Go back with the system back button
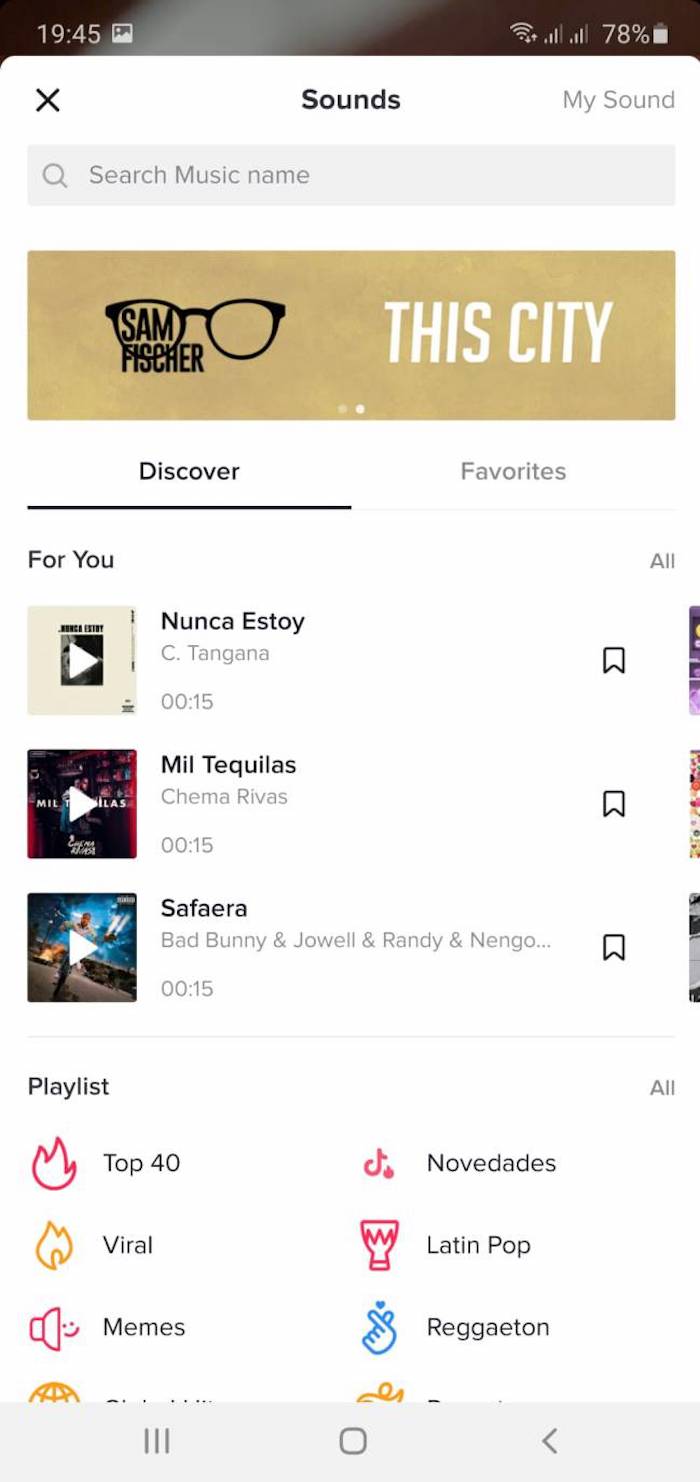The height and width of the screenshot is (1482, 700). (x=549, y=1441)
